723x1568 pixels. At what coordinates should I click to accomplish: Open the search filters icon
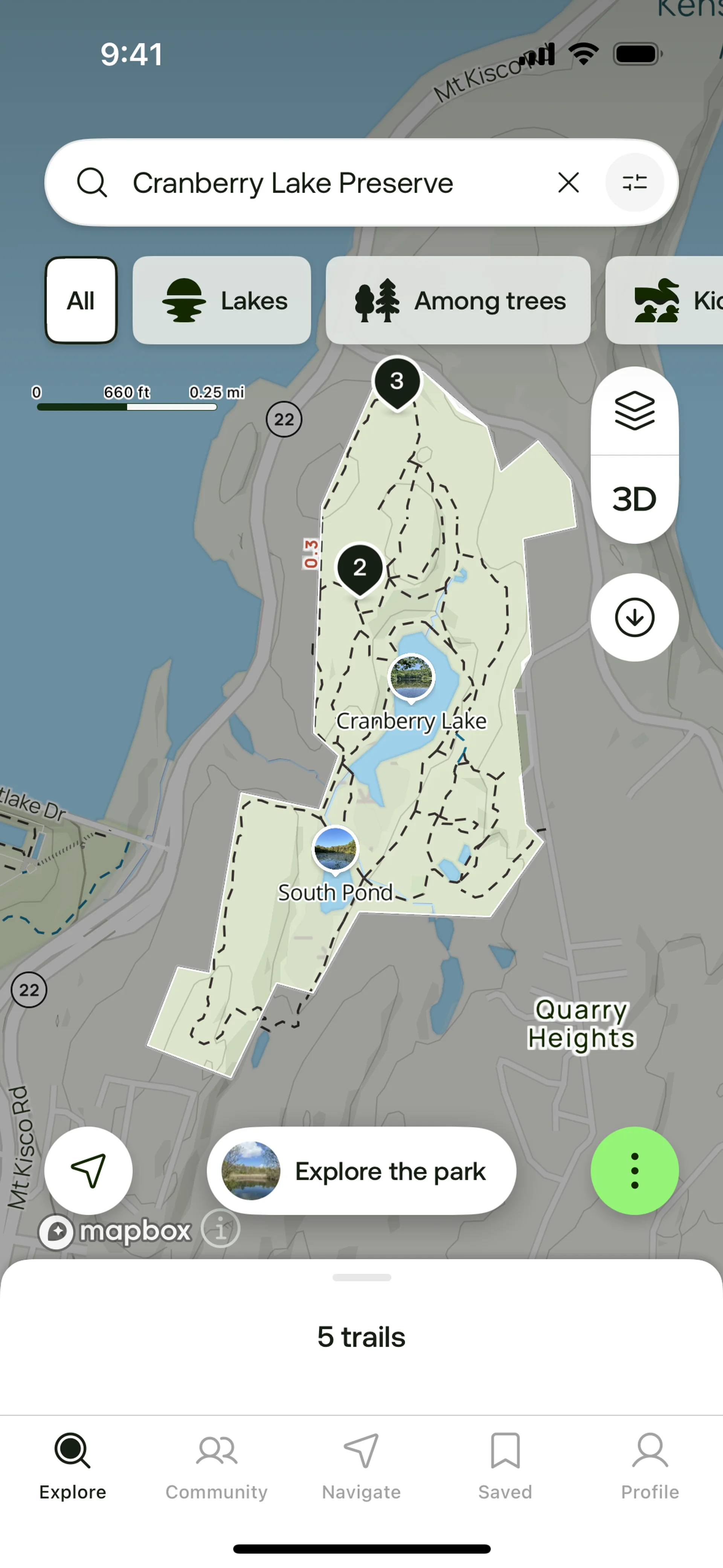(634, 183)
